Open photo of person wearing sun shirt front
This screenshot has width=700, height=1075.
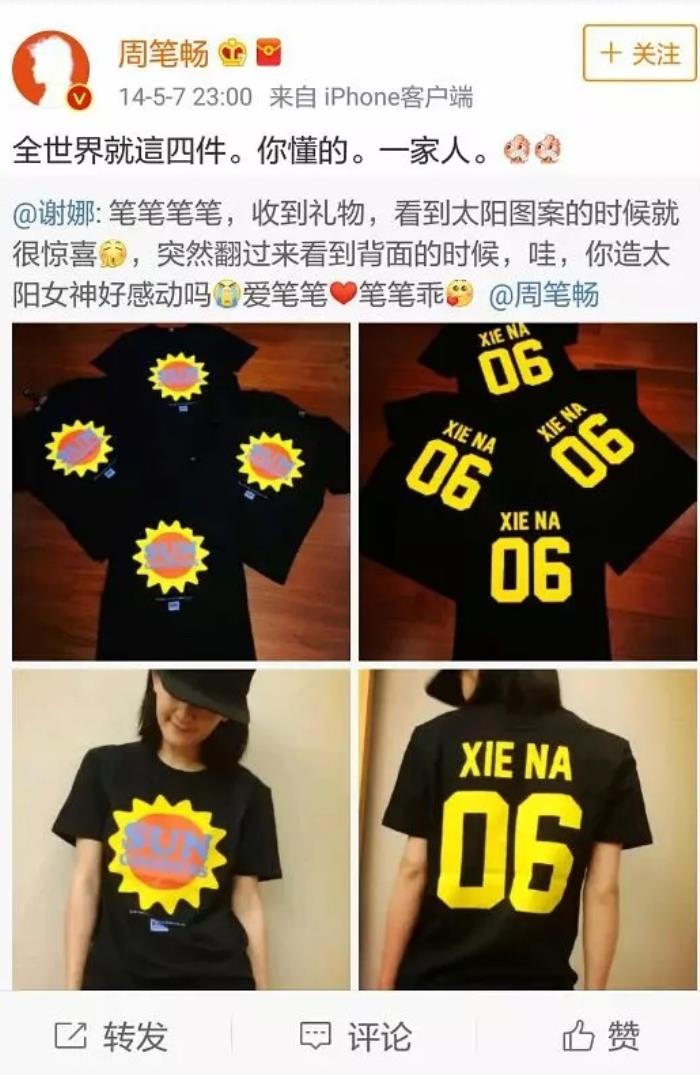click(x=181, y=829)
